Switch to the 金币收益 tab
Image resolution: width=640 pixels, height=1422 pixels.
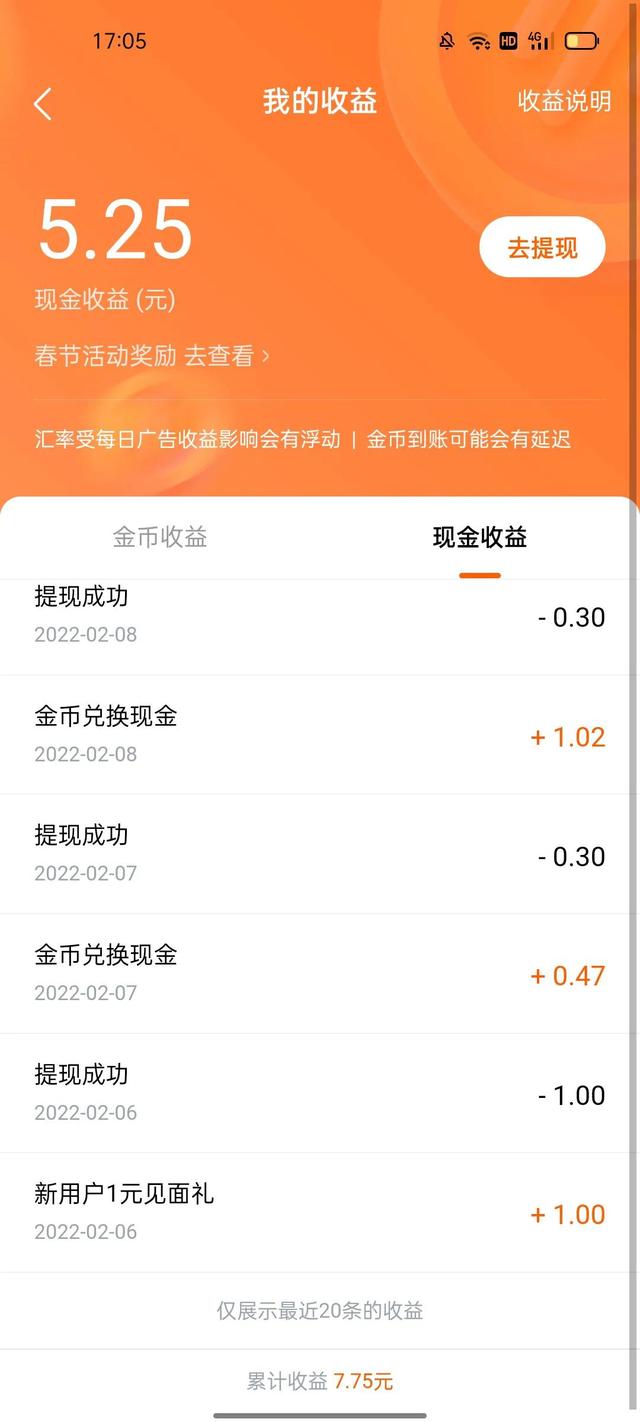pos(160,537)
